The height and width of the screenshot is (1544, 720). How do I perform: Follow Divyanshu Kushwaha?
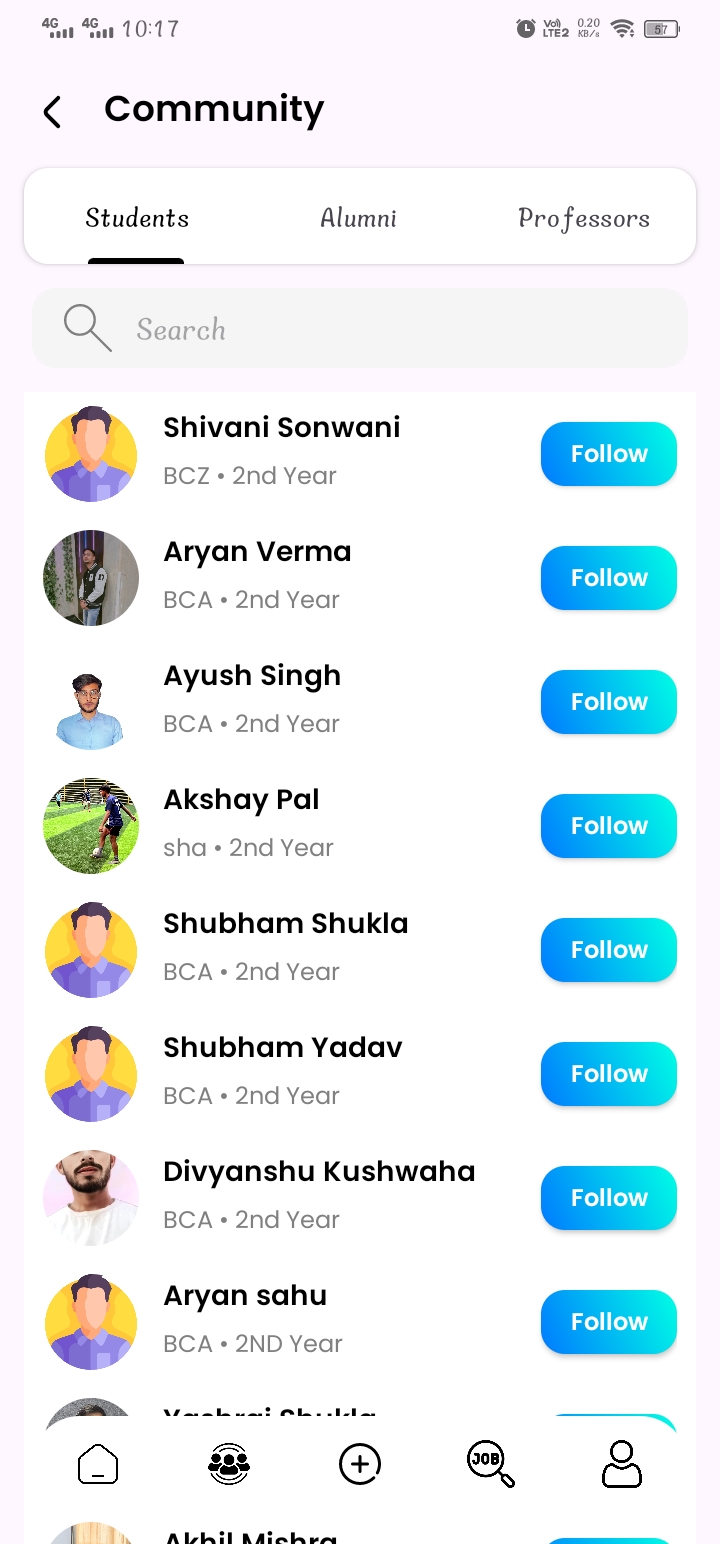pyautogui.click(x=609, y=1198)
